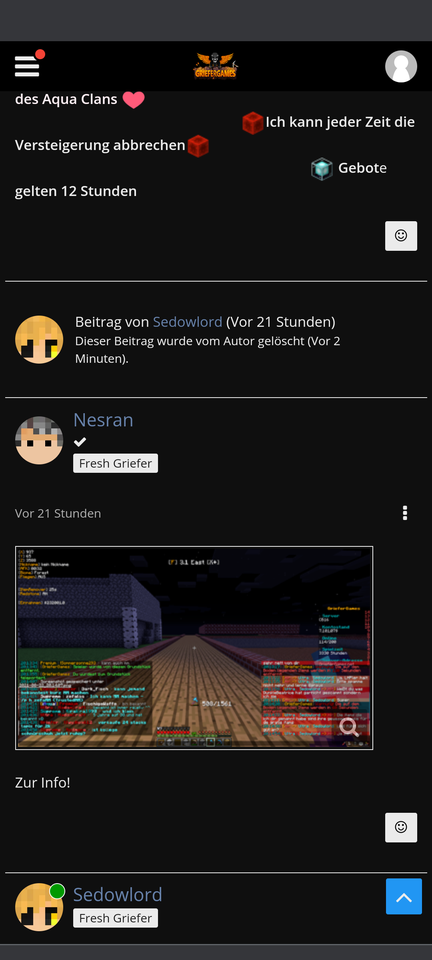Open overflow menu on Nesran's post
This screenshot has height=960, width=432.
coord(404,513)
